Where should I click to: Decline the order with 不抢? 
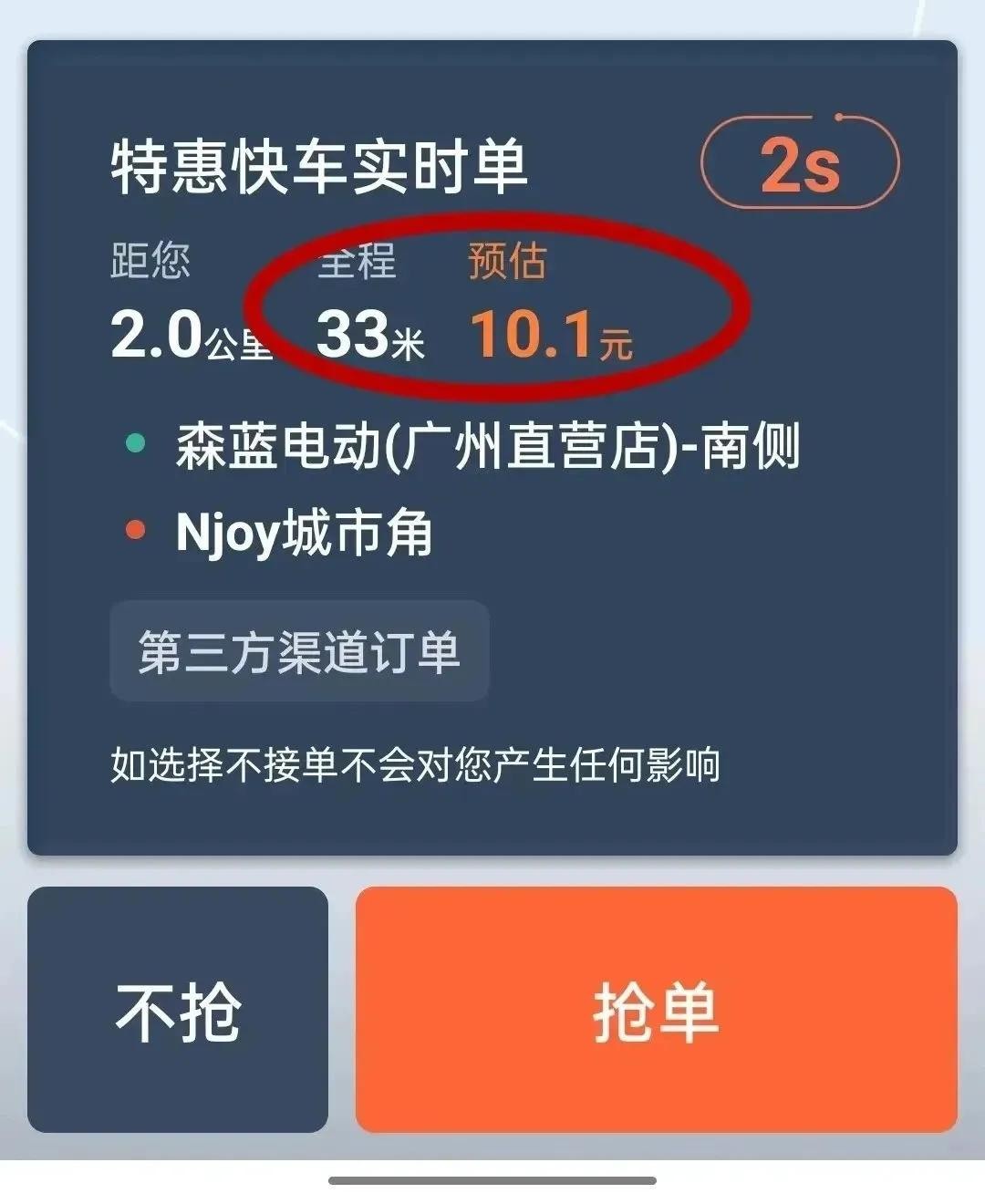(178, 1010)
